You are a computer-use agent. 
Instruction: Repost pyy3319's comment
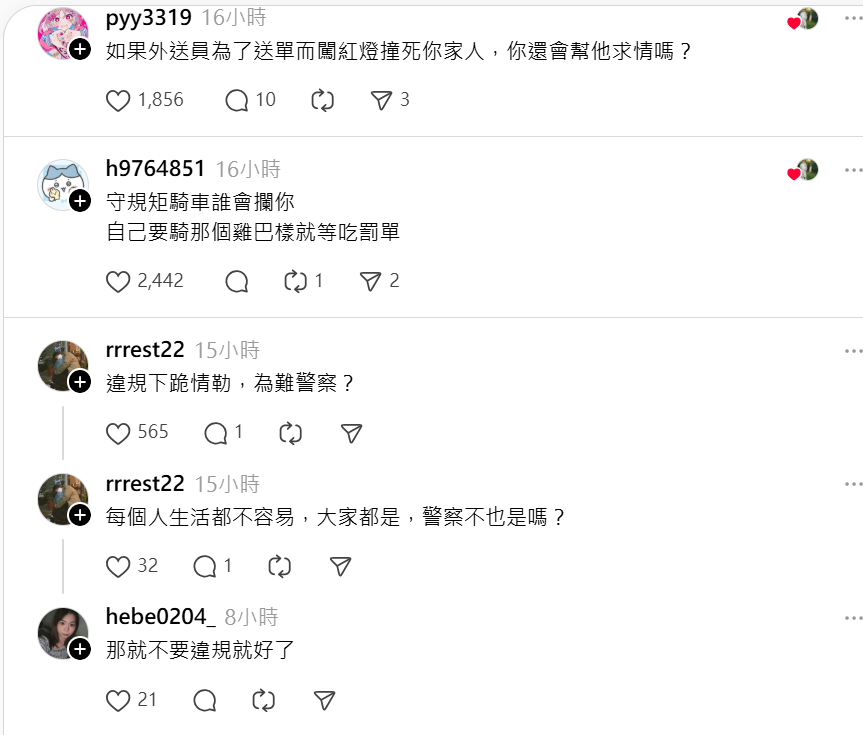(322, 100)
